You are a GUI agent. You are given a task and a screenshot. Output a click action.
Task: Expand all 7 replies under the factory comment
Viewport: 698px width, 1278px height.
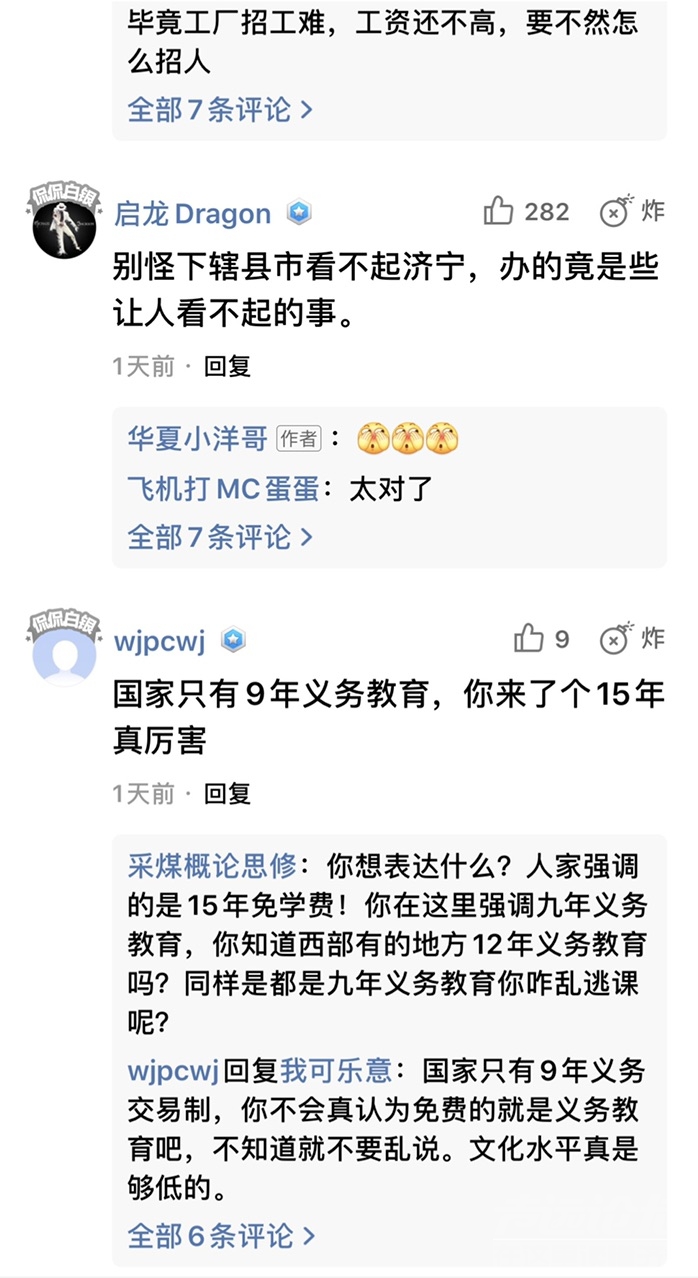pos(220,109)
